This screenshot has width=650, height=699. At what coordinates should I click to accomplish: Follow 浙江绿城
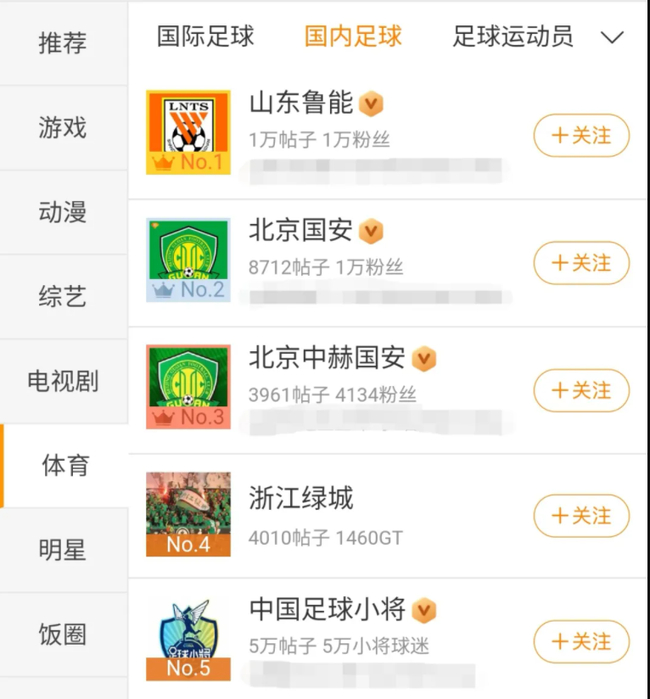581,516
